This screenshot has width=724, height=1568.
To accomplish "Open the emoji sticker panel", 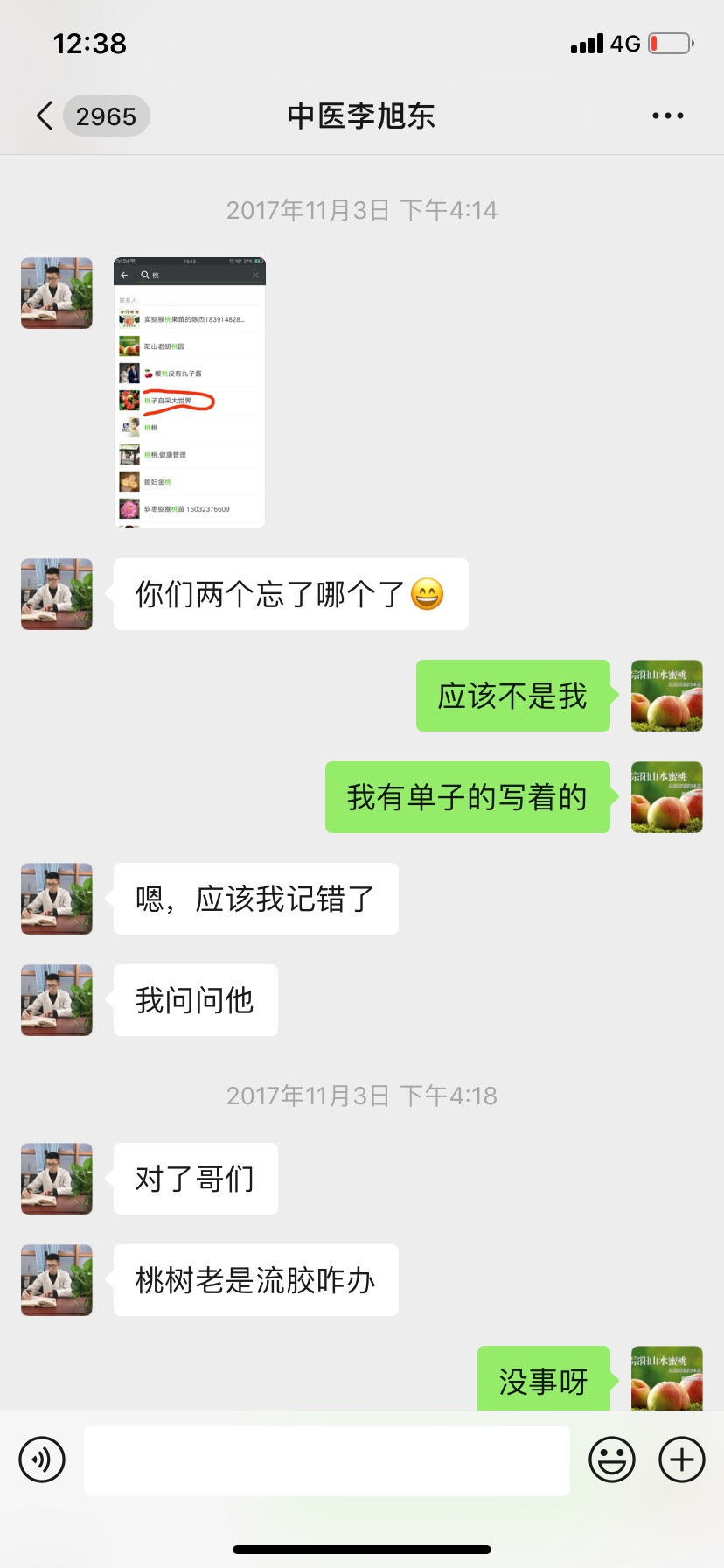I will pos(611,1459).
